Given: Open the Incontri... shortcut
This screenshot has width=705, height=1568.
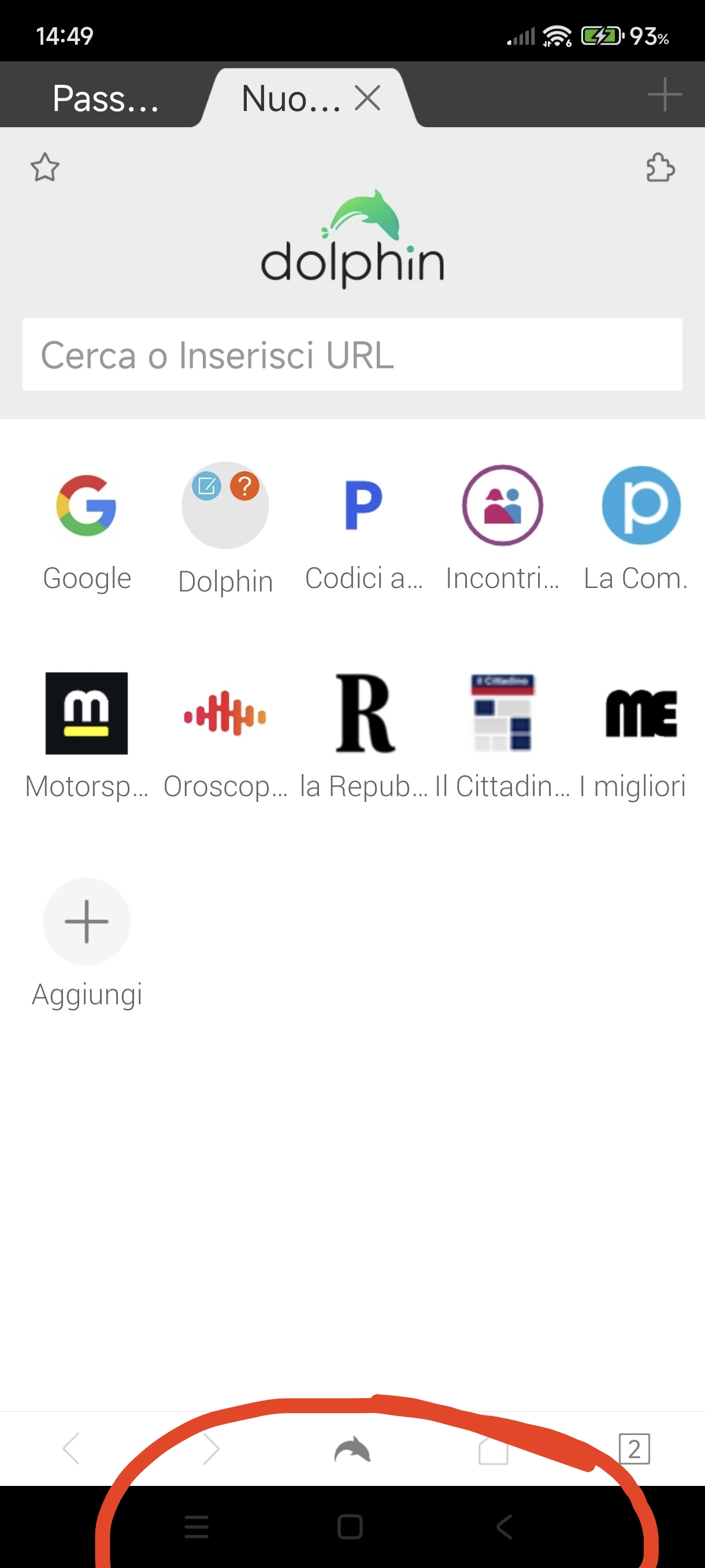Looking at the screenshot, I should [502, 531].
